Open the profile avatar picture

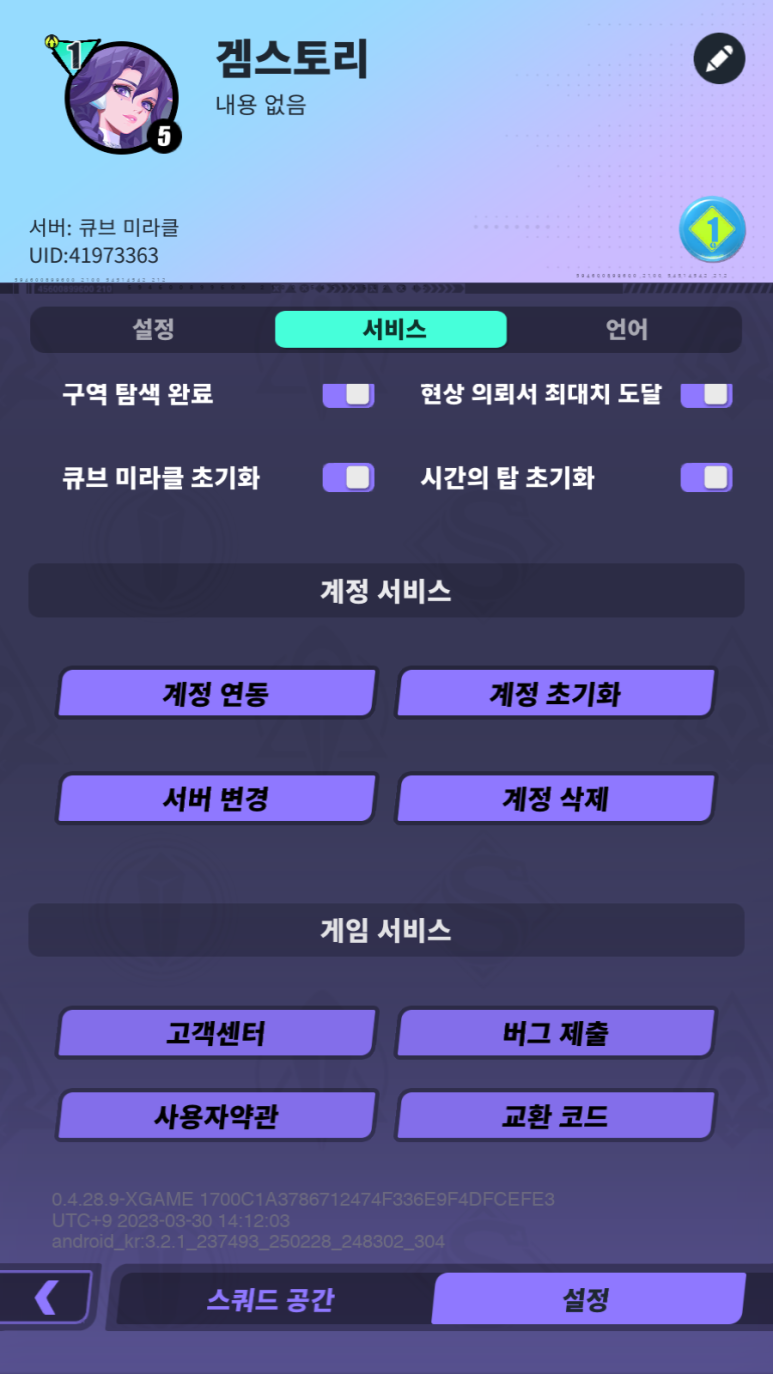pos(121,98)
